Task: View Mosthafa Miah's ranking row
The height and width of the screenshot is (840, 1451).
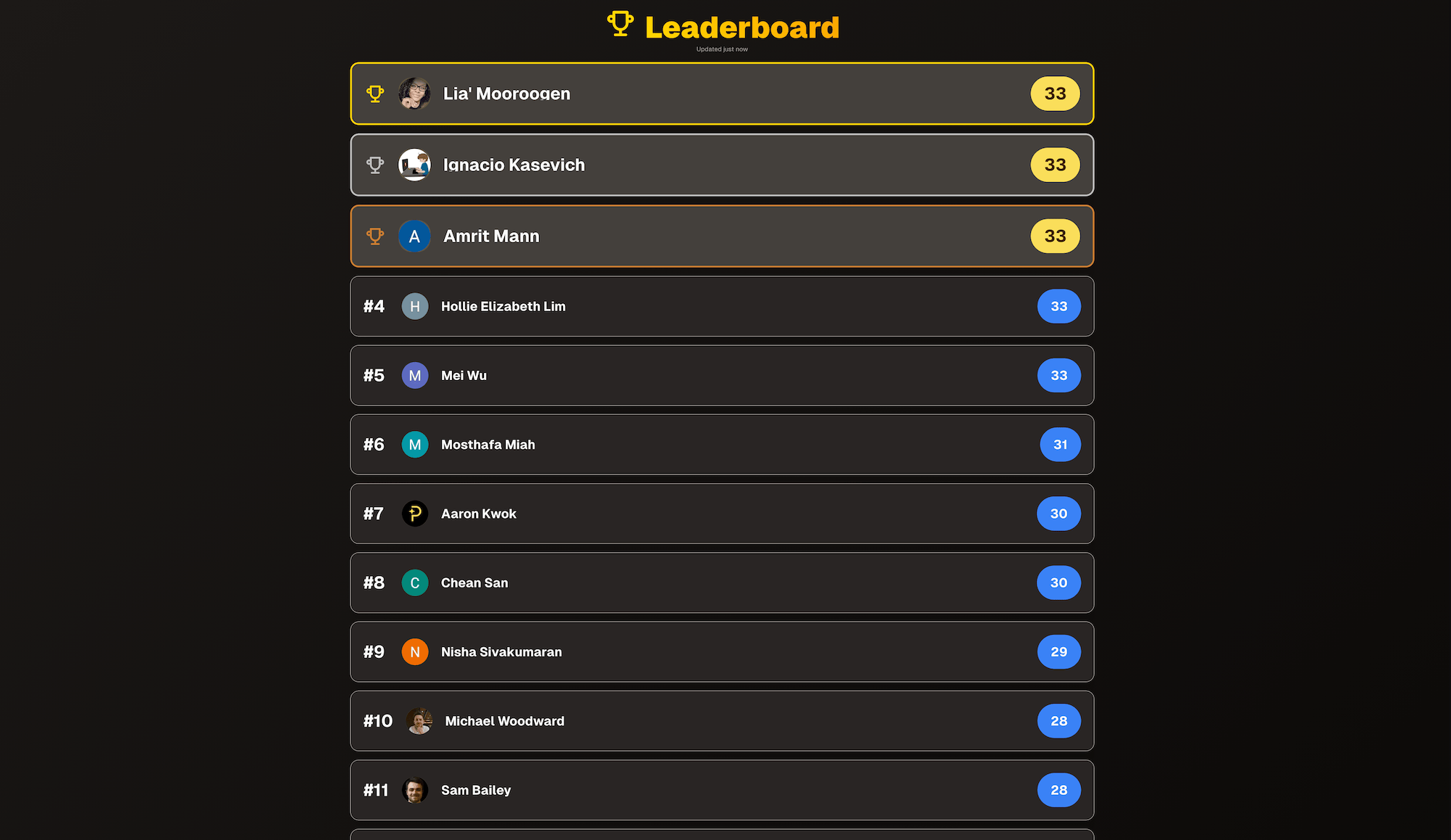Action: [721, 445]
